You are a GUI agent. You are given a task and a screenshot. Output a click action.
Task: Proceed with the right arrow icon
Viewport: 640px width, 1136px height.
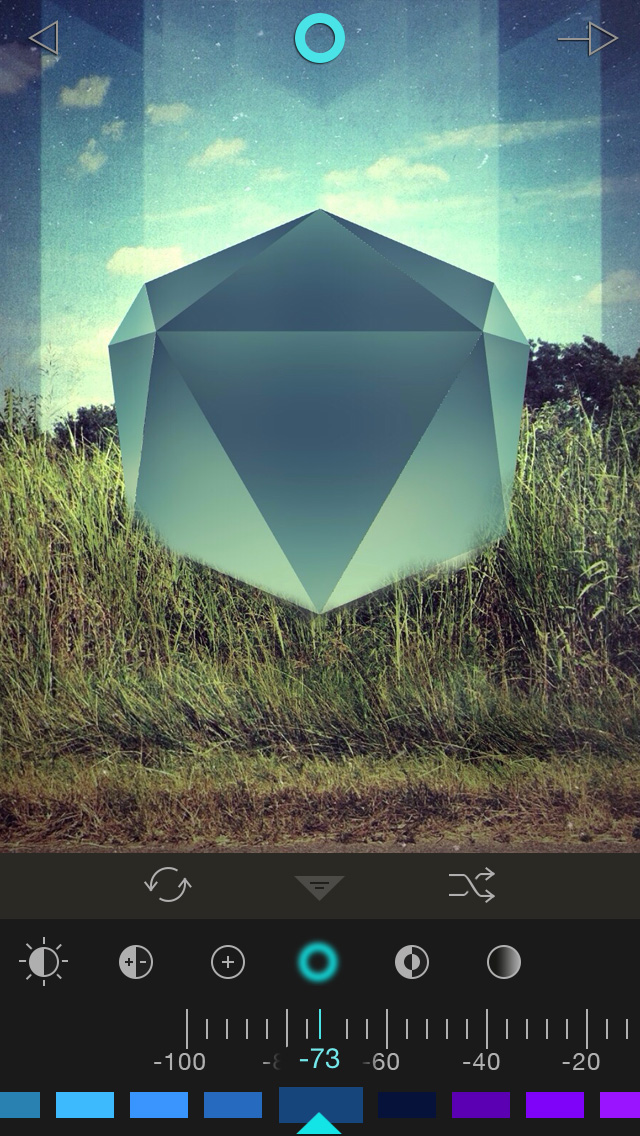(x=590, y=39)
